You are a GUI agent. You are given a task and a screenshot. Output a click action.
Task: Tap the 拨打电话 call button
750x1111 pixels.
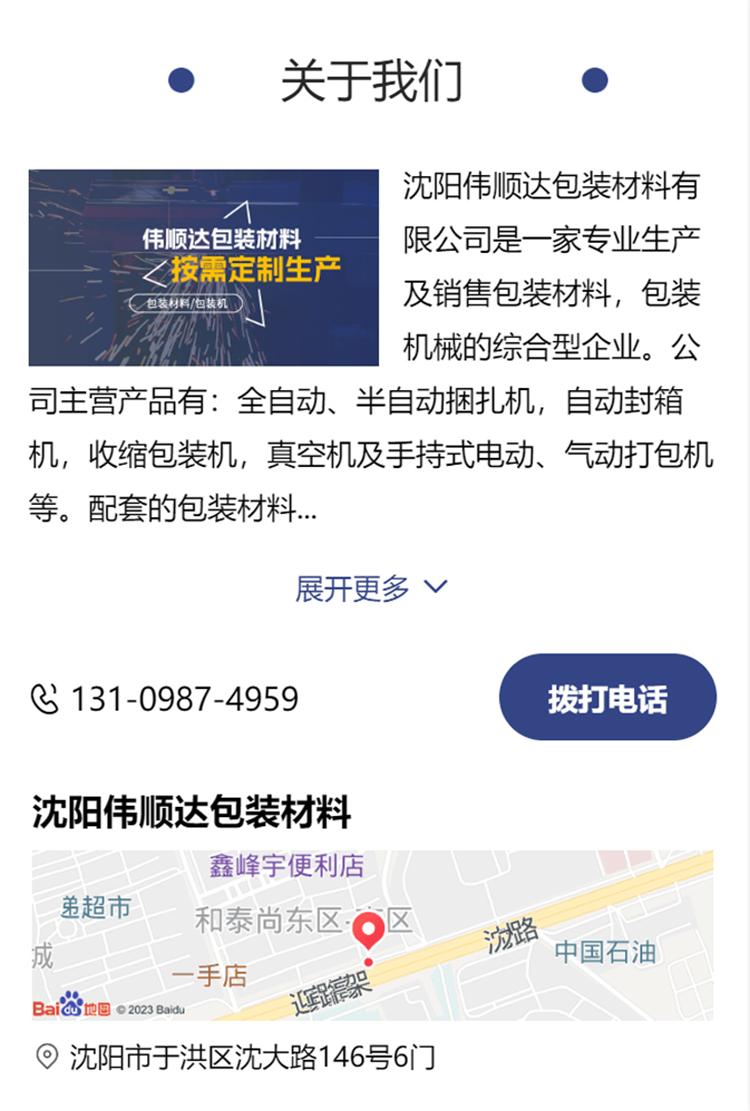[607, 698]
